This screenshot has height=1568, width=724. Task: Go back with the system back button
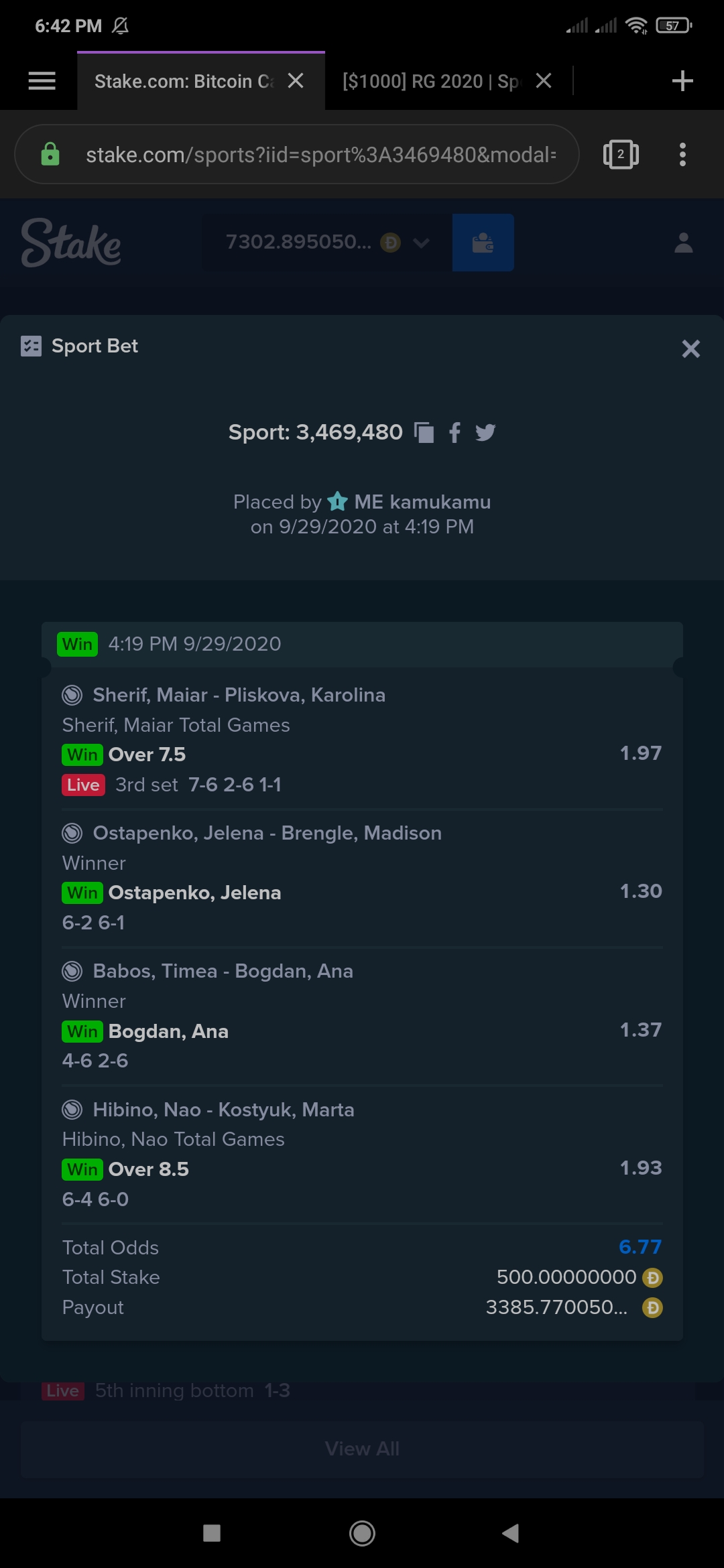pos(511,1533)
